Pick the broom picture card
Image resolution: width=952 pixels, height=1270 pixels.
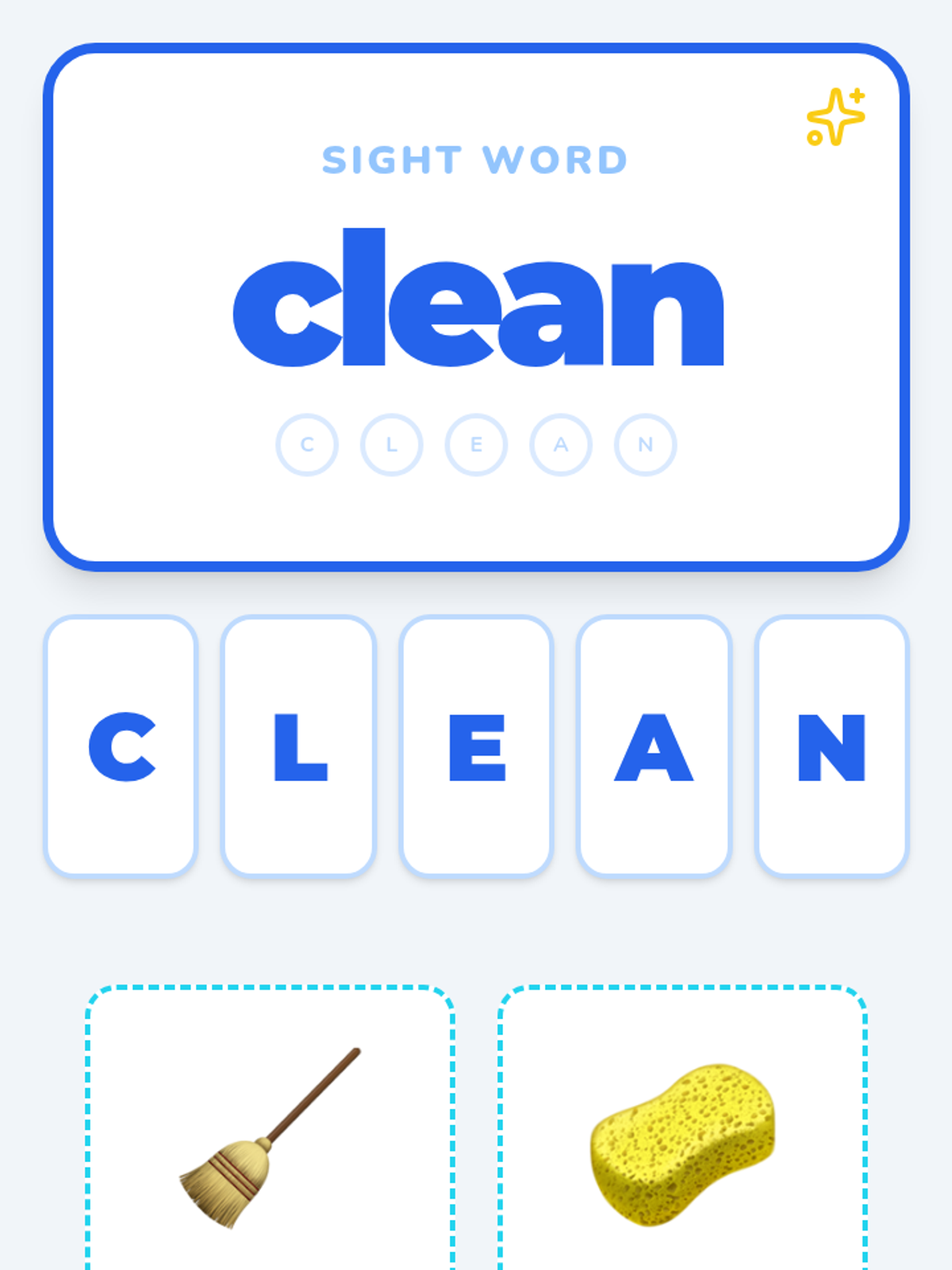point(270,1127)
